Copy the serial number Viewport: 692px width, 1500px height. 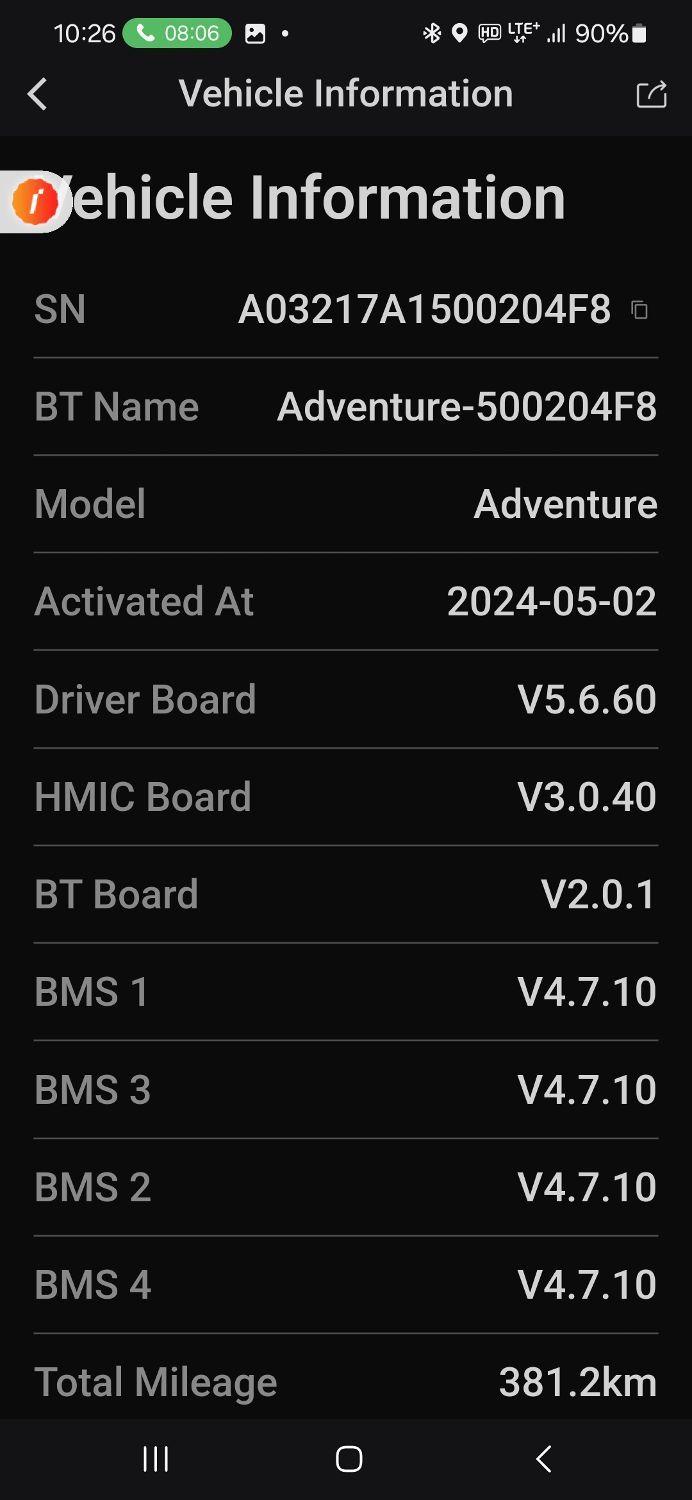[x=640, y=310]
